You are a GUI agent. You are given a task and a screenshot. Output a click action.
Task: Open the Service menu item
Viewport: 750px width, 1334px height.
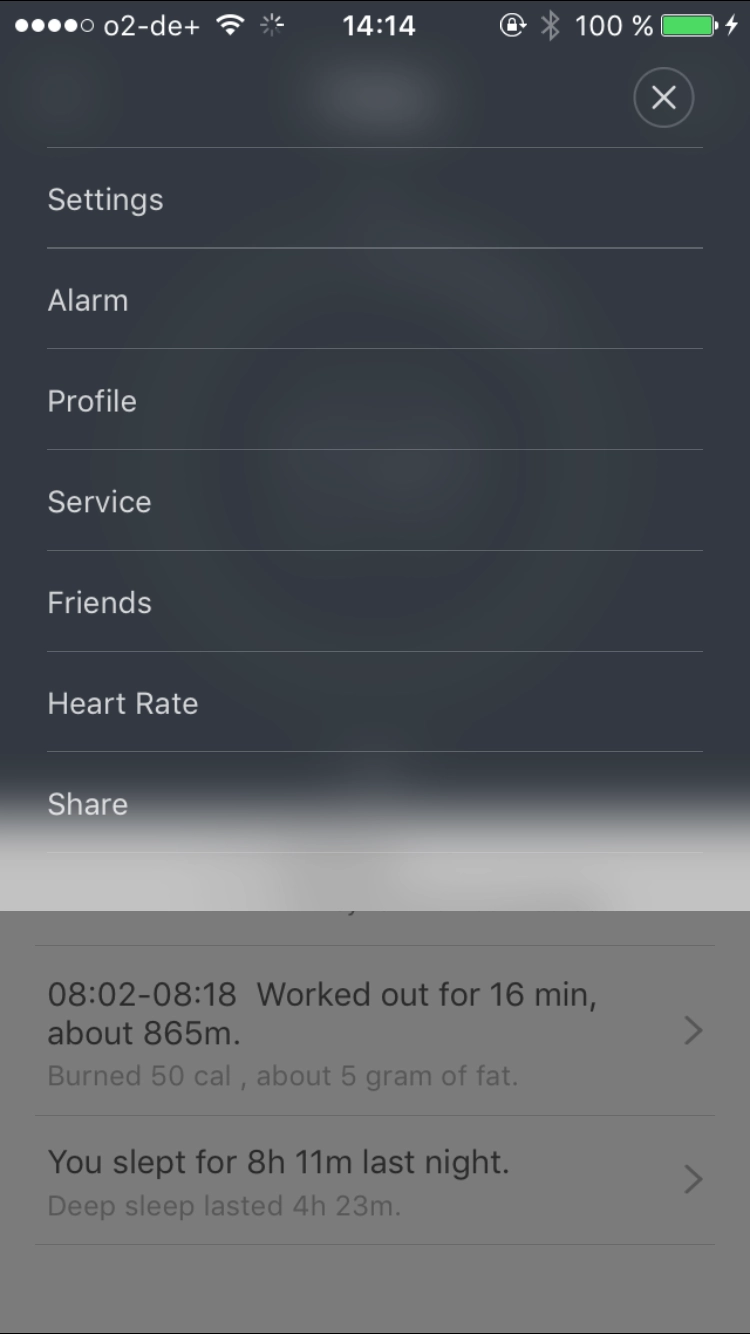(x=99, y=501)
